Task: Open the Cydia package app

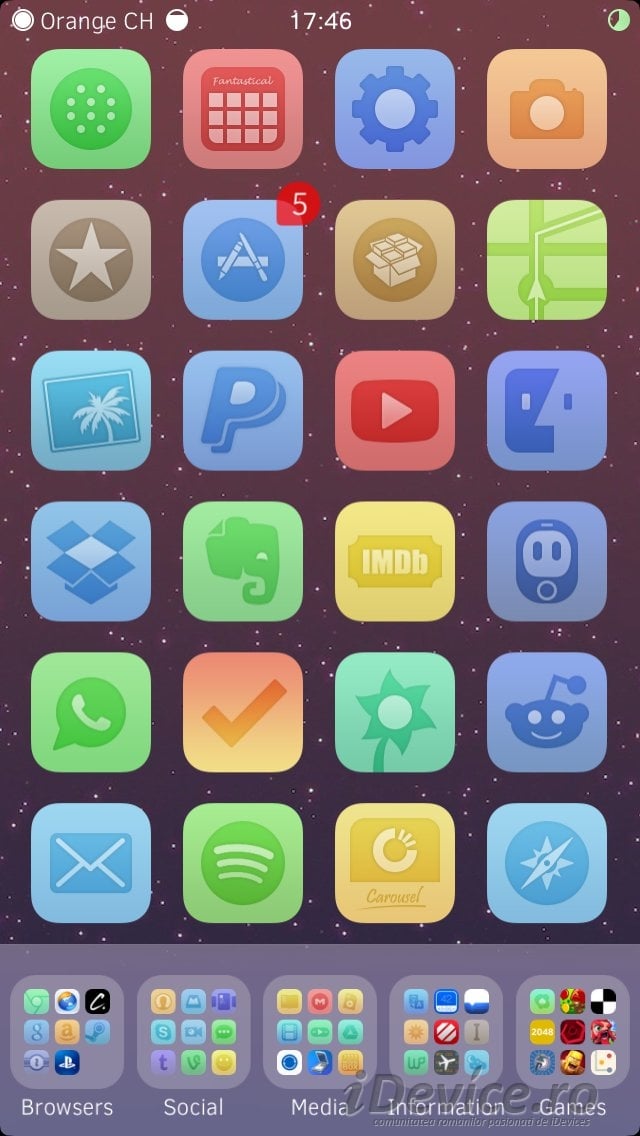Action: tap(395, 259)
